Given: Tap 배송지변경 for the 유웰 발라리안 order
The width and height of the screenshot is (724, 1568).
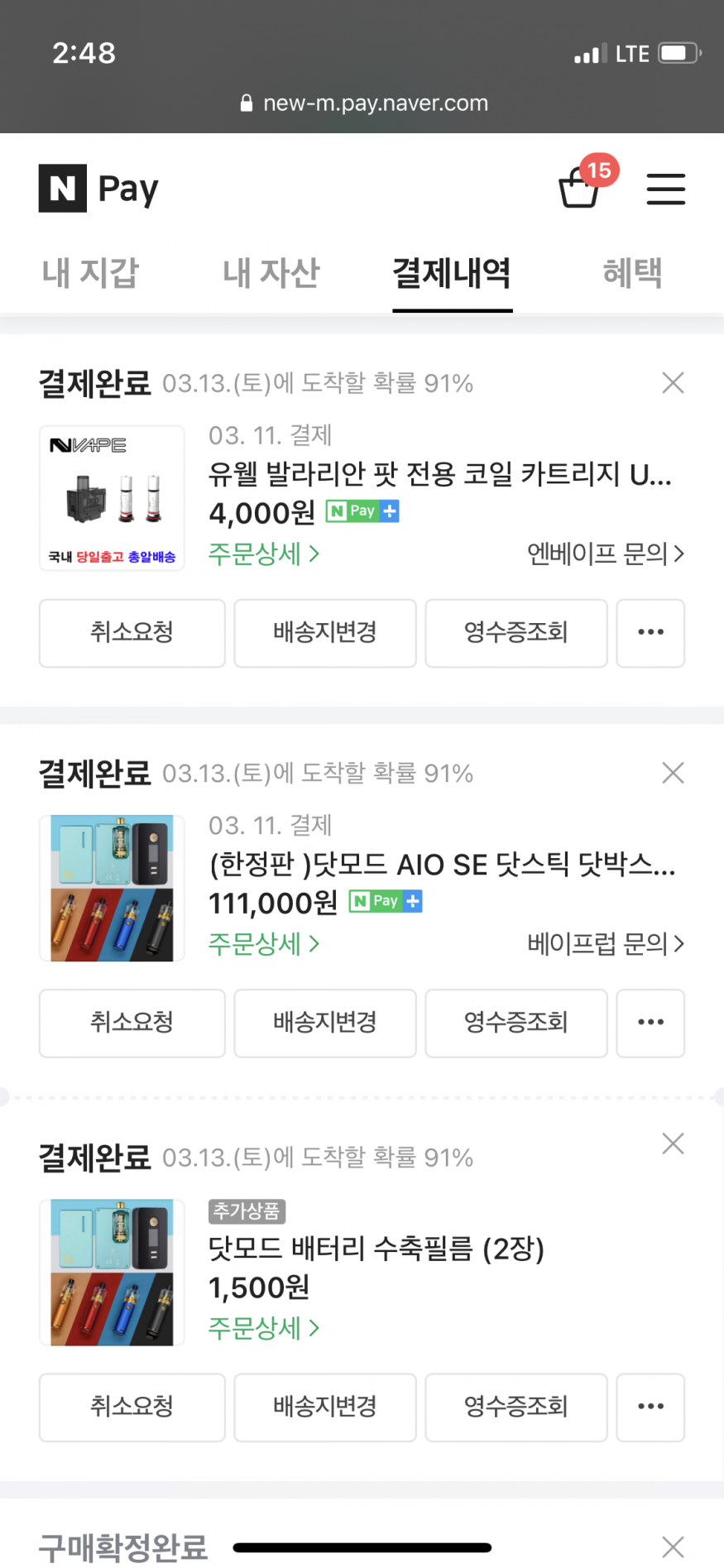Looking at the screenshot, I should click(x=324, y=633).
